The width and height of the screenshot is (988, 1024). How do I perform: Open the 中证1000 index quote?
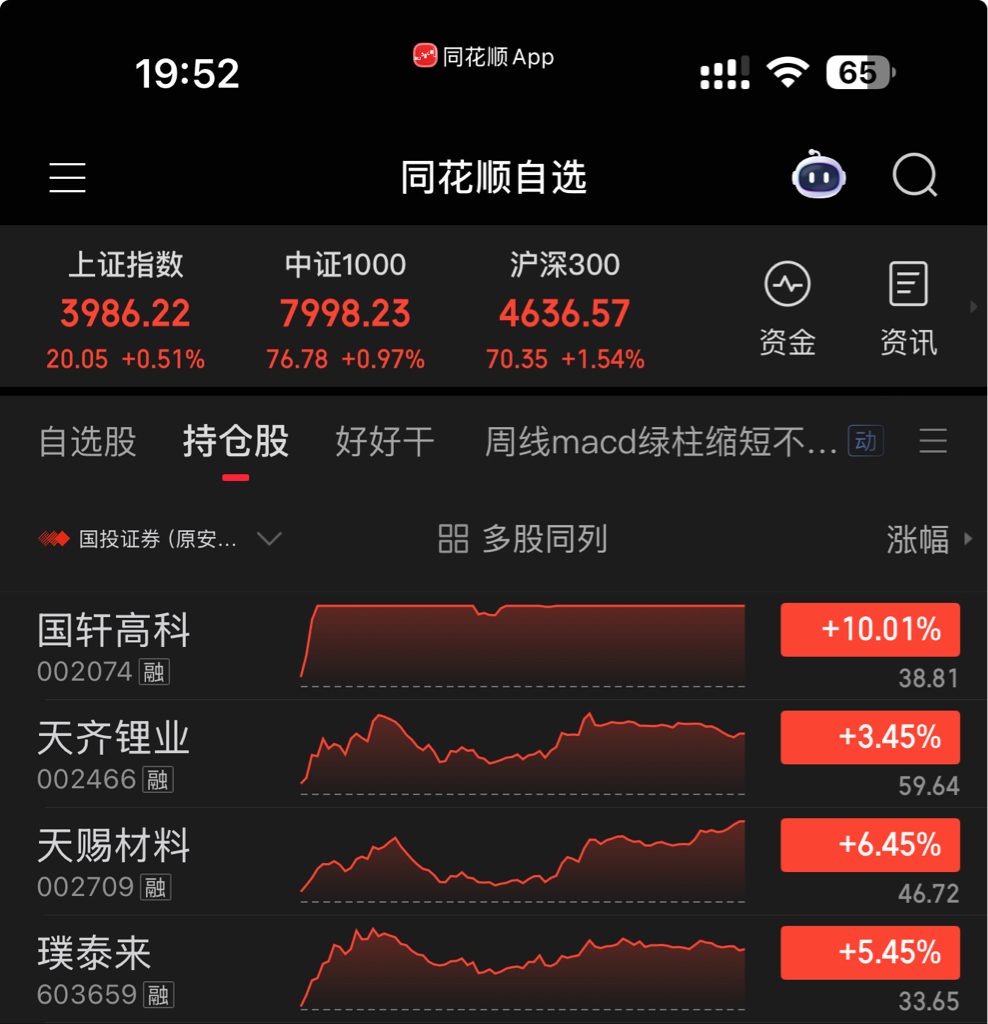(345, 310)
